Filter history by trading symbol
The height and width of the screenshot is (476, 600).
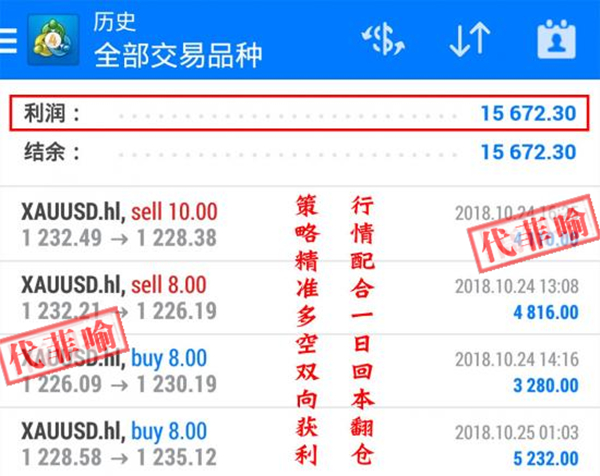383,40
